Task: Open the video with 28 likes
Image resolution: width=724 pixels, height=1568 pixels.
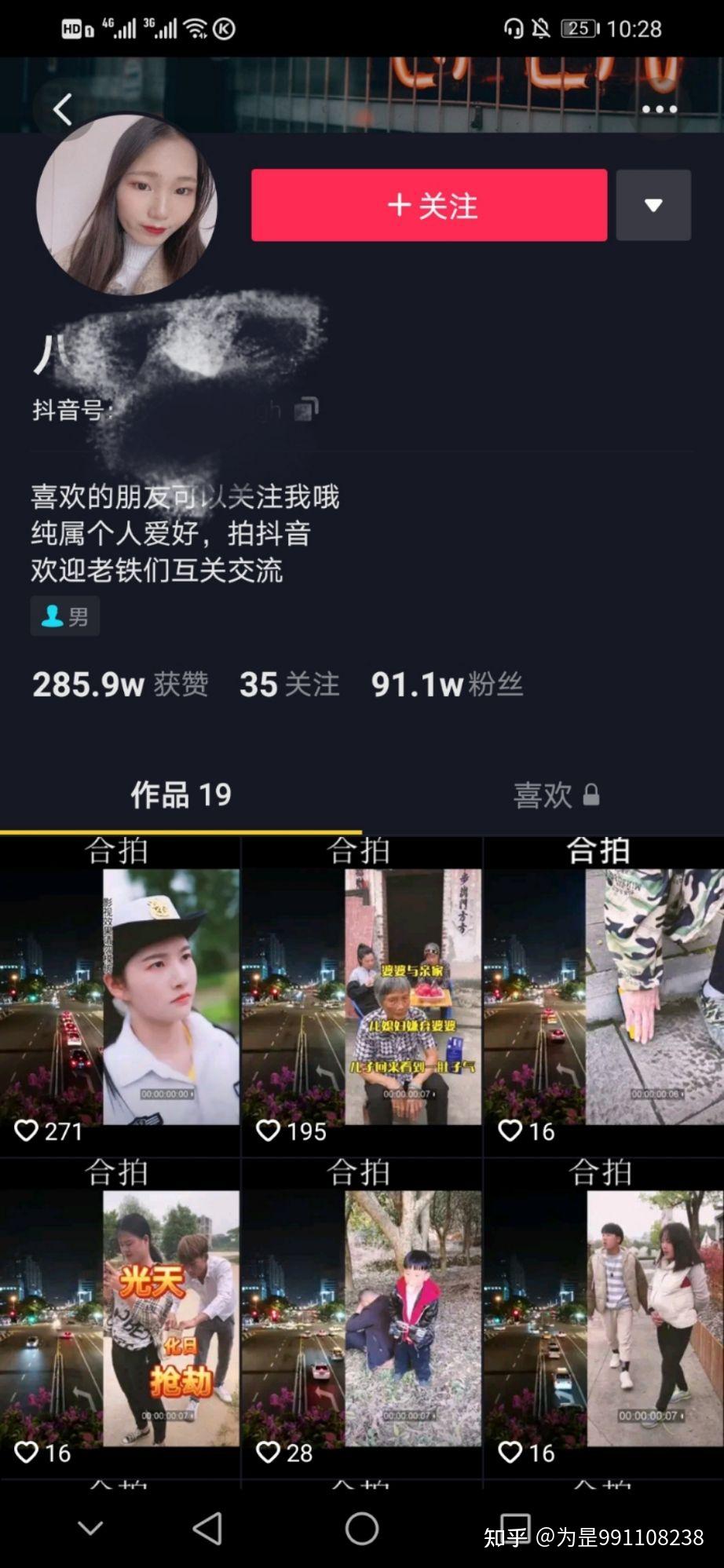Action: pos(361,1318)
